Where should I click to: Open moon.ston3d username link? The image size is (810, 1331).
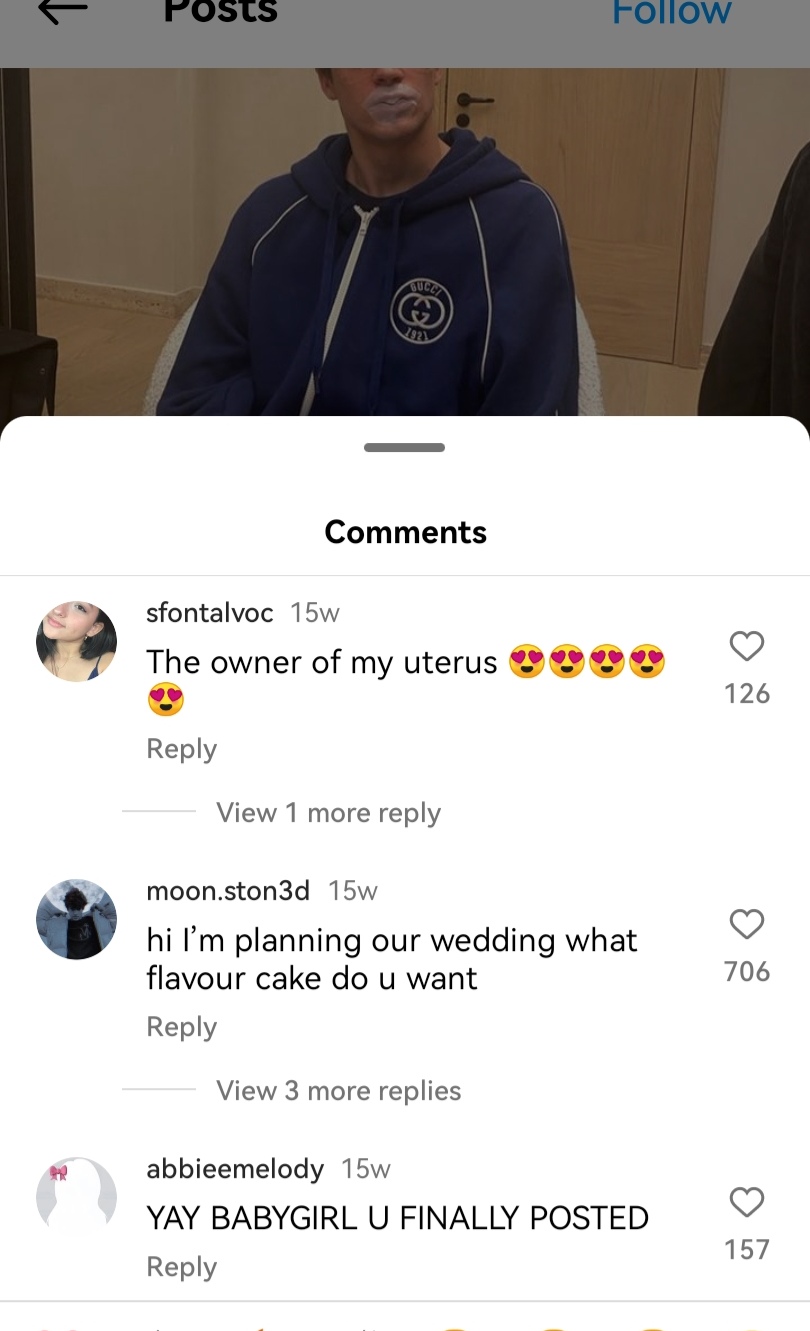[228, 890]
